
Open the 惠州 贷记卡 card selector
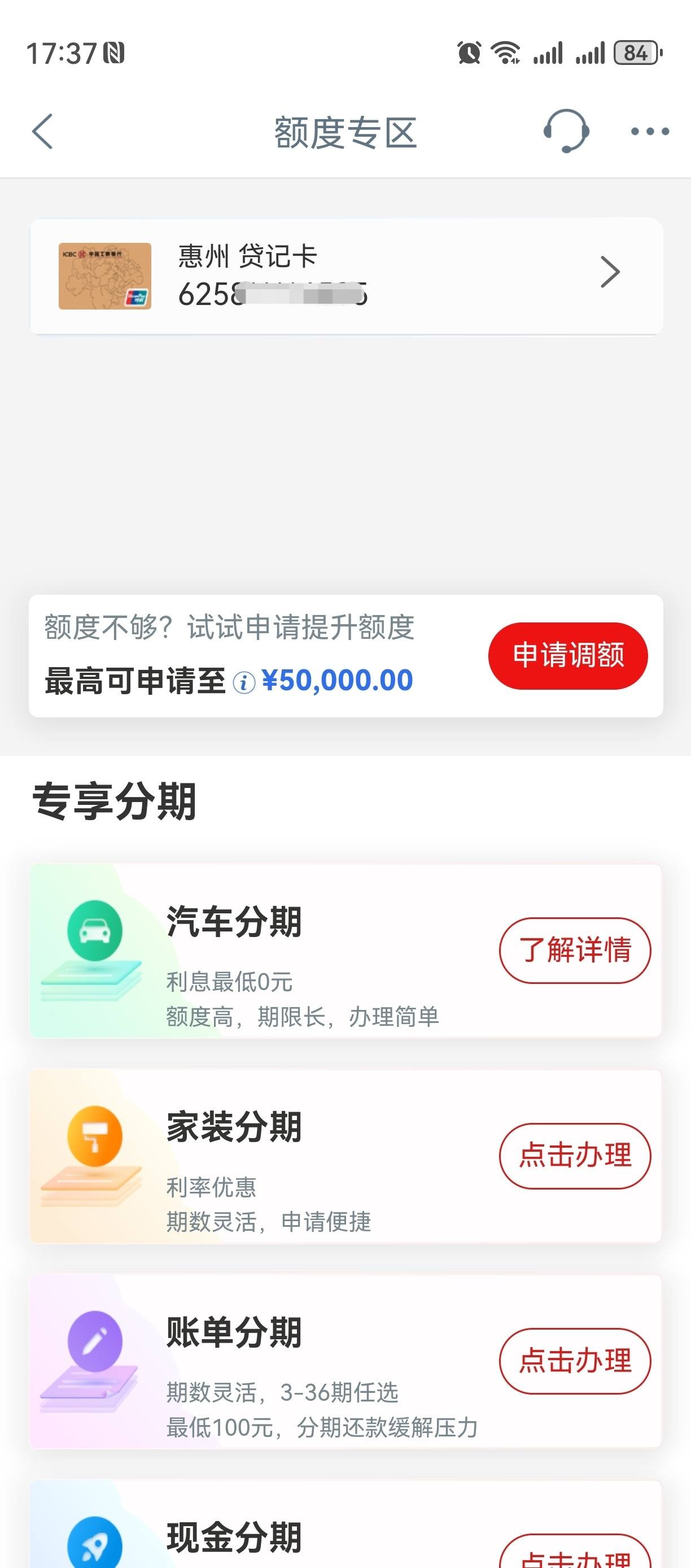(346, 276)
